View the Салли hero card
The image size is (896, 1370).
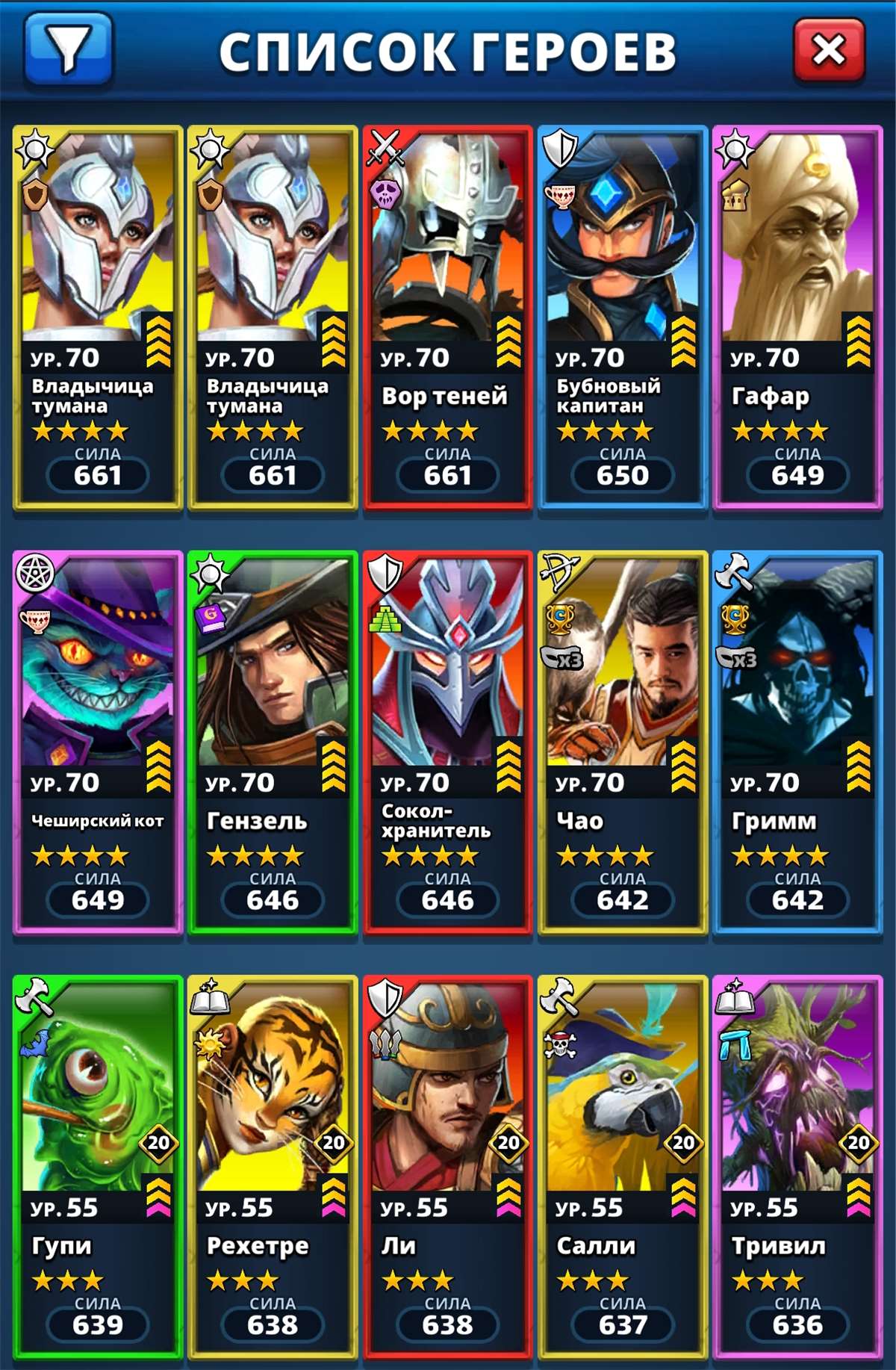click(x=622, y=1167)
